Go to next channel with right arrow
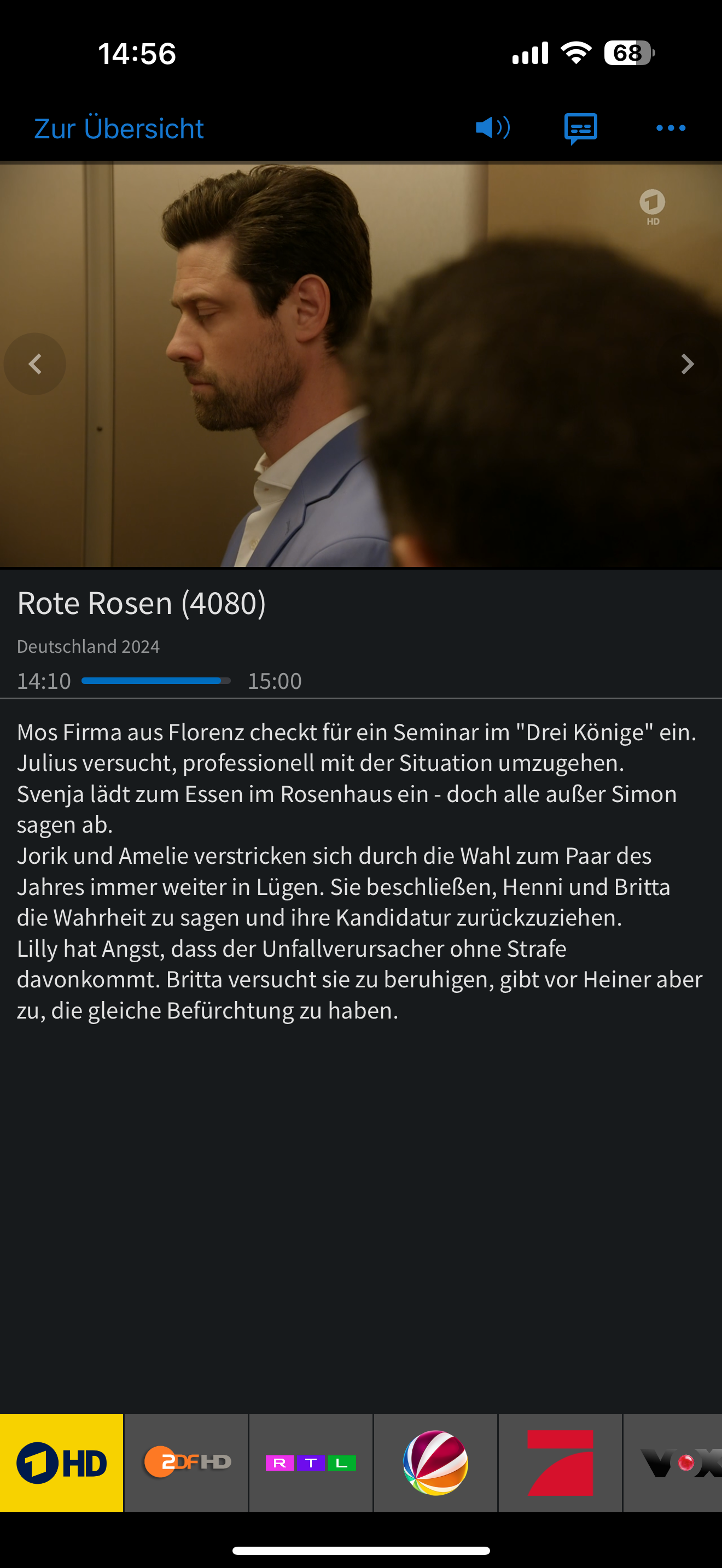The height and width of the screenshot is (1568, 722). tap(686, 364)
